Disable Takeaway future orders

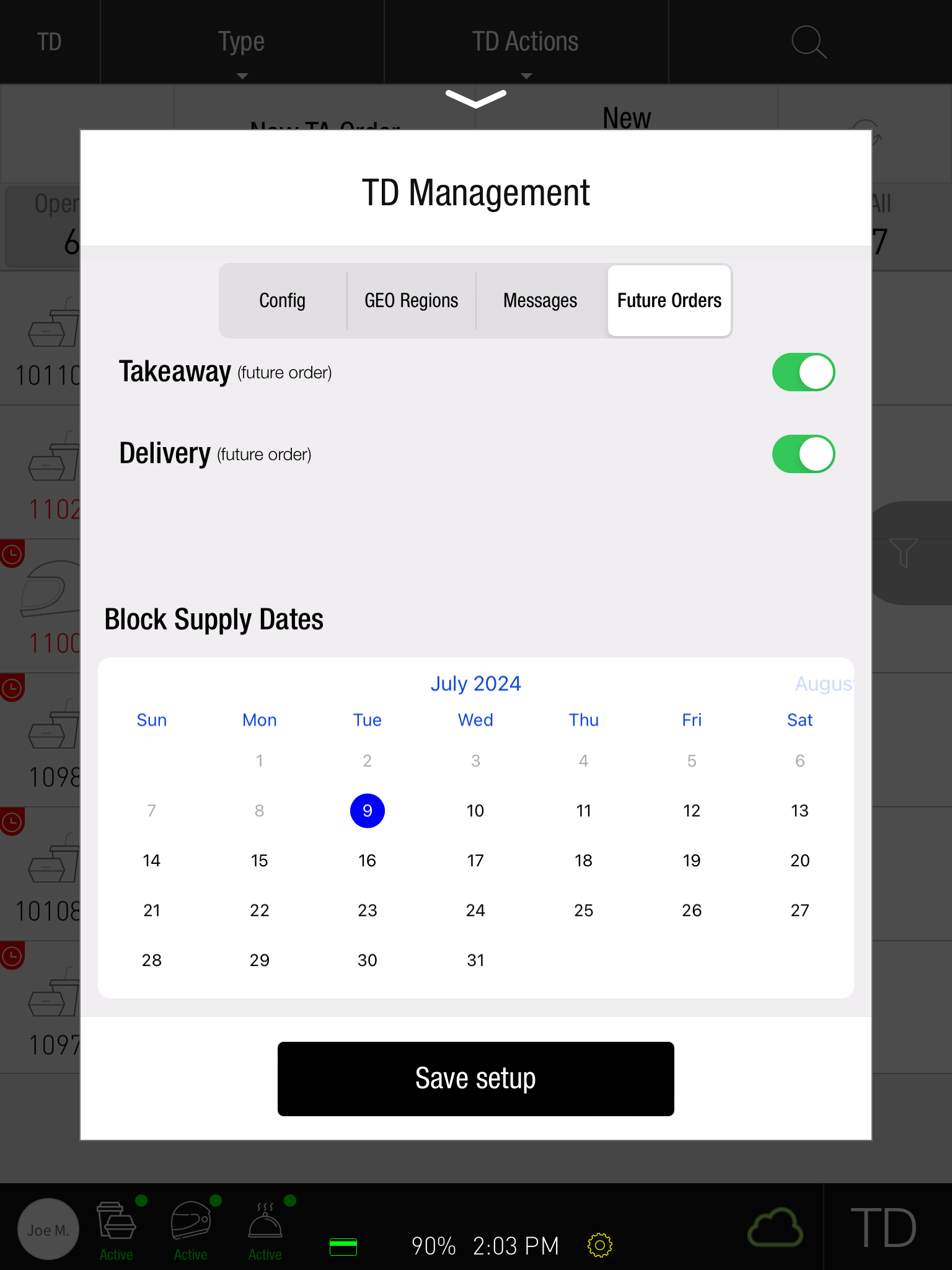pyautogui.click(x=803, y=372)
